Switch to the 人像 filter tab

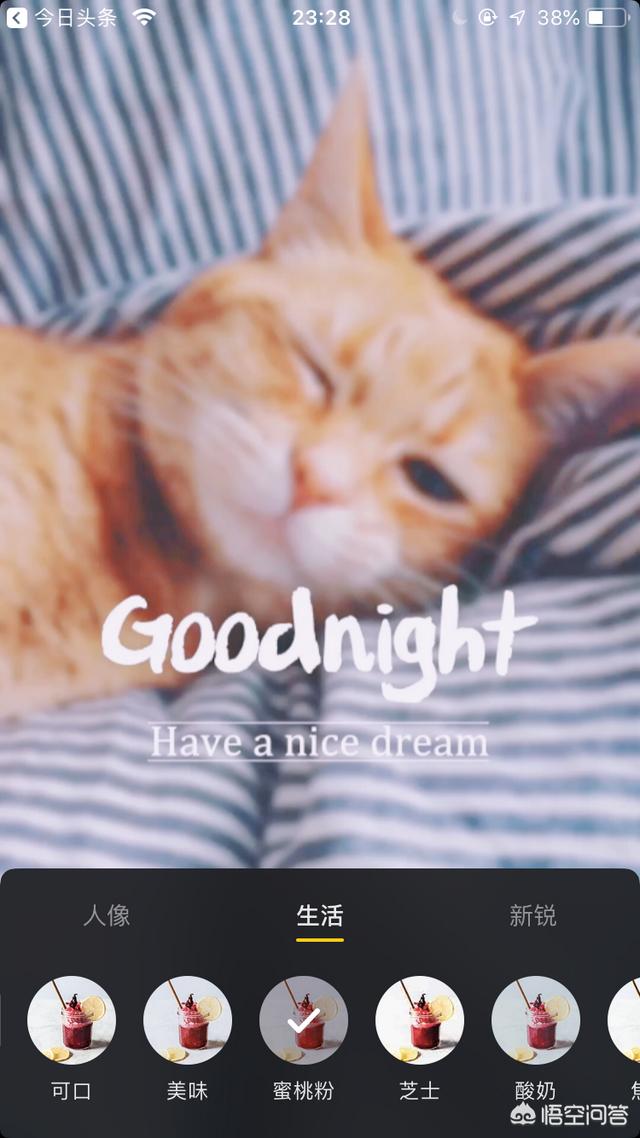click(x=106, y=915)
